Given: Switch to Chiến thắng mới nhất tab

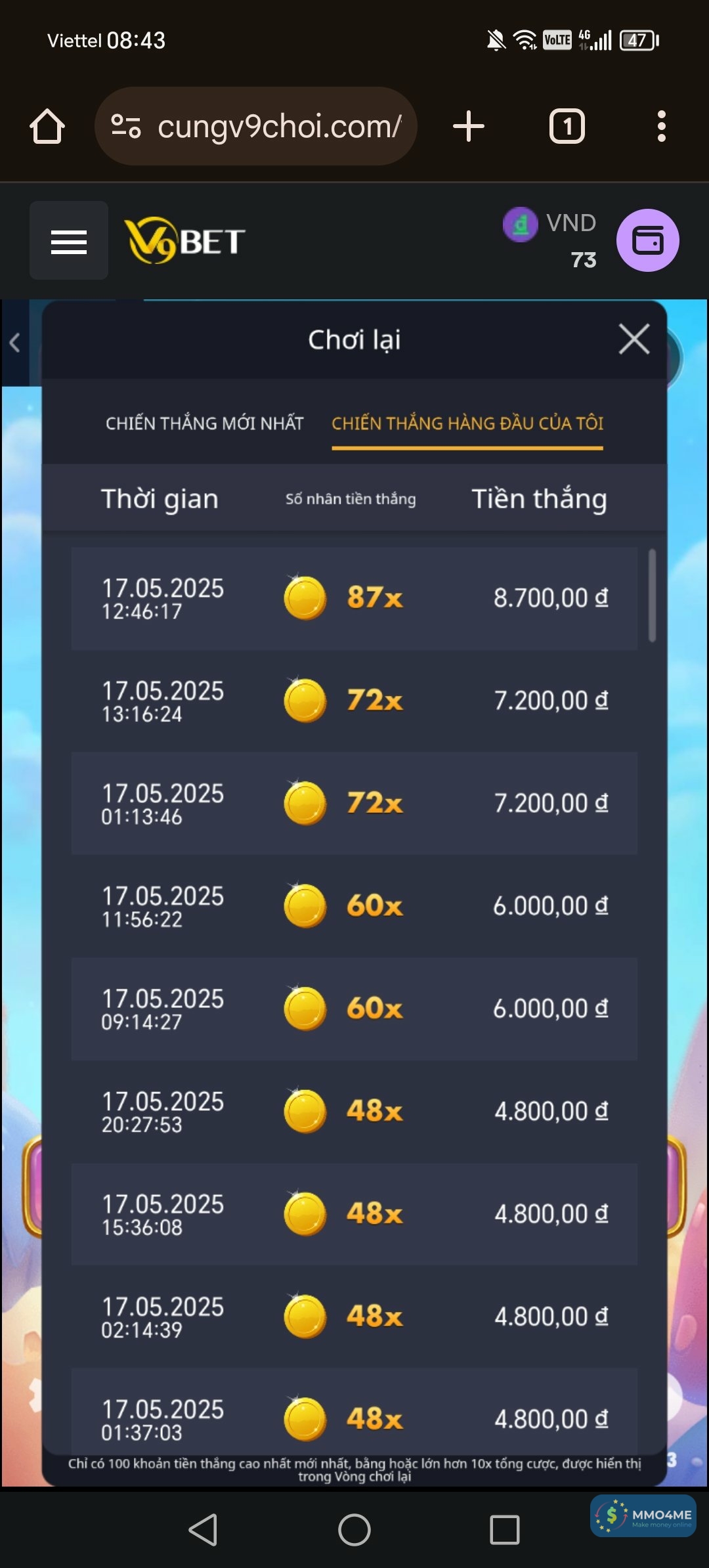Looking at the screenshot, I should pyautogui.click(x=204, y=424).
